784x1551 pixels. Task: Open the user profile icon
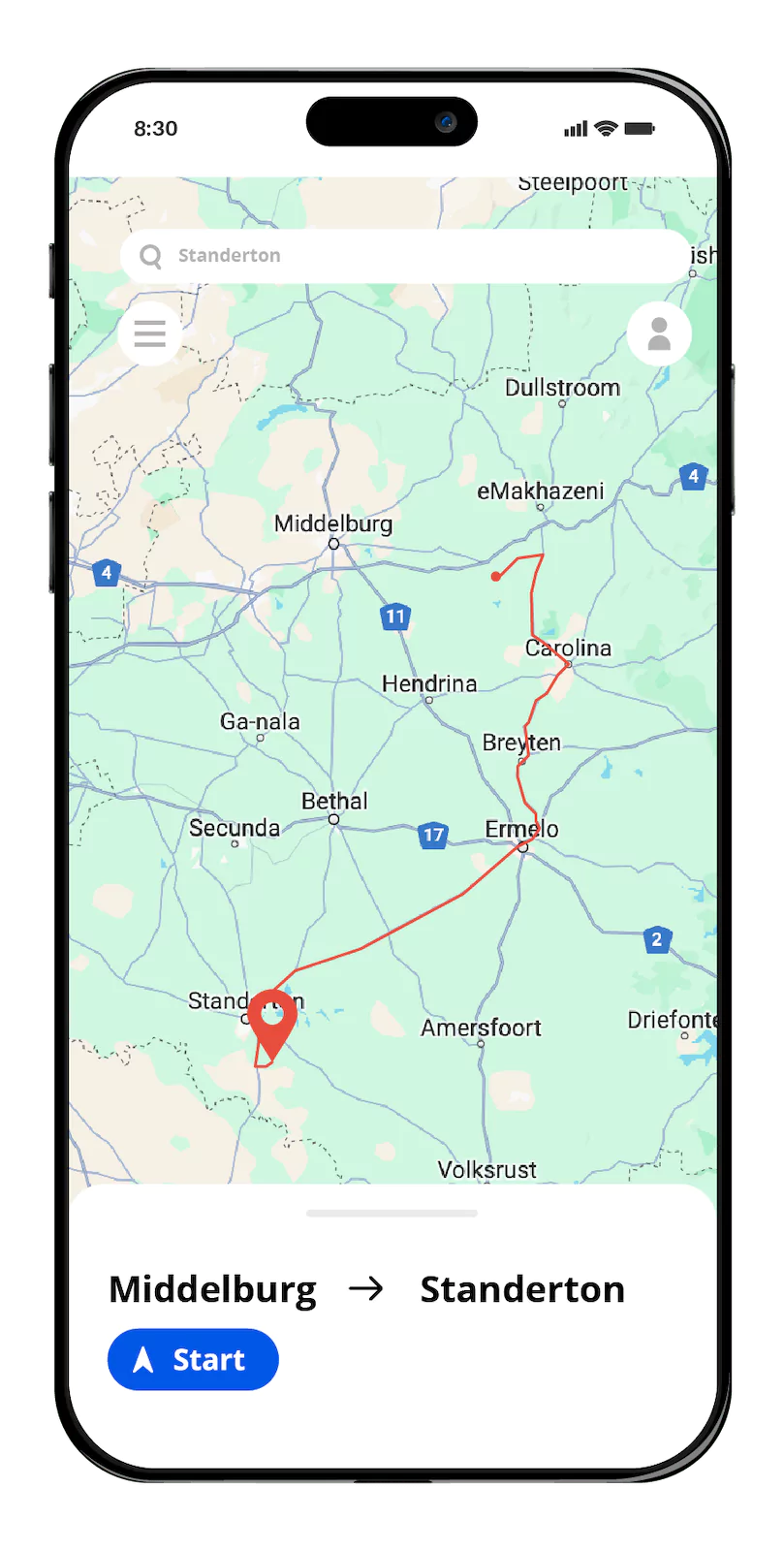(x=659, y=333)
